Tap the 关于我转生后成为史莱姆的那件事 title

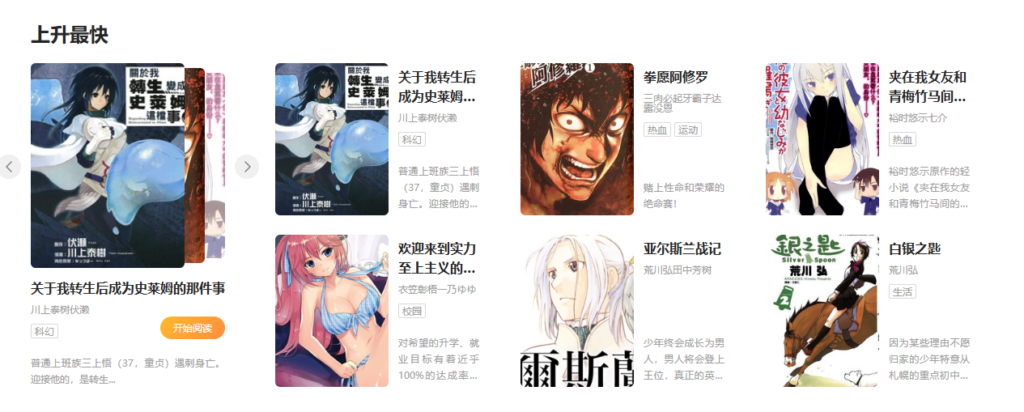pos(128,288)
